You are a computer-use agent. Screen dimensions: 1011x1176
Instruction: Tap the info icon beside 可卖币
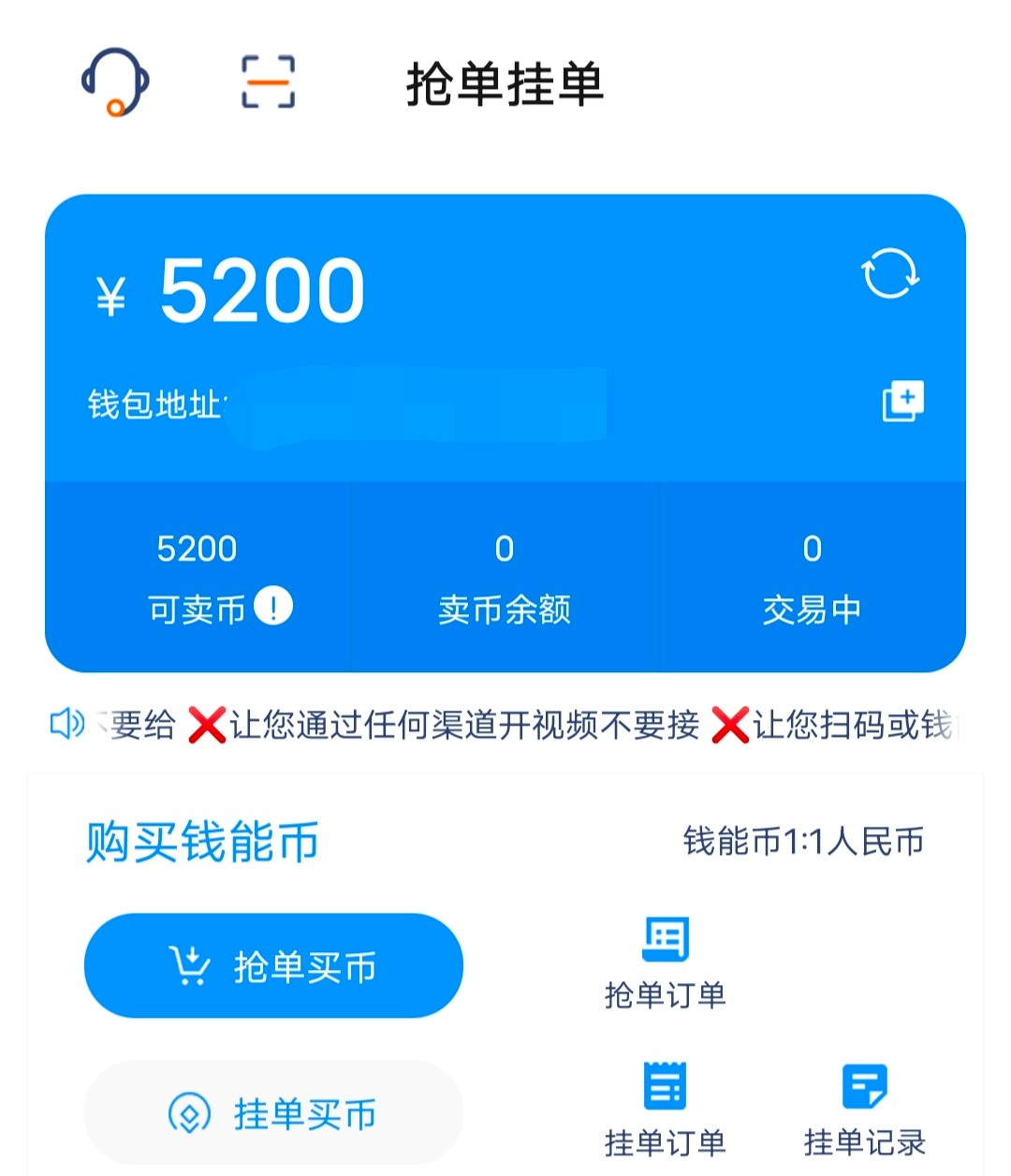273,606
